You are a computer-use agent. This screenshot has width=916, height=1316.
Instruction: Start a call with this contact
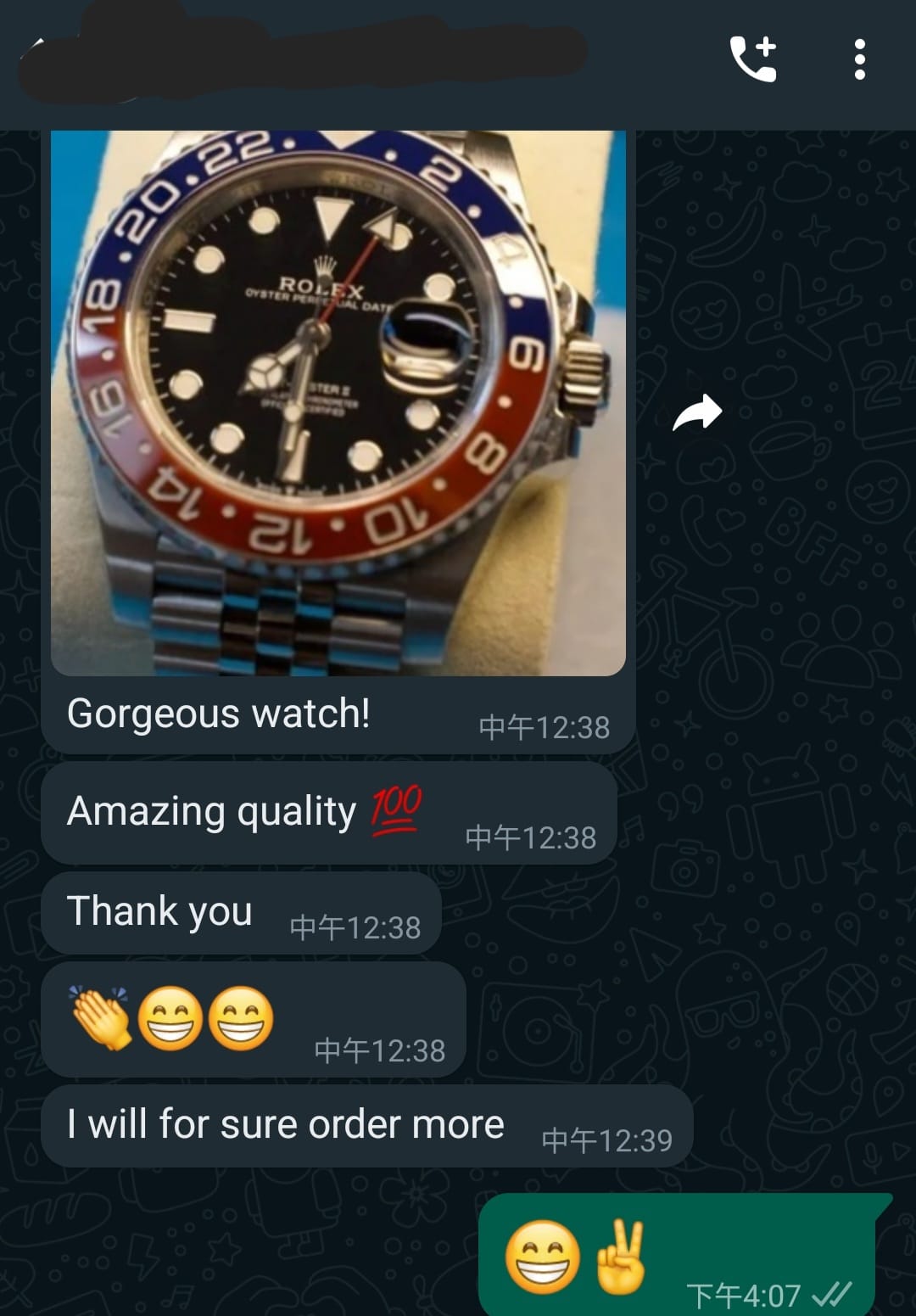tap(752, 59)
